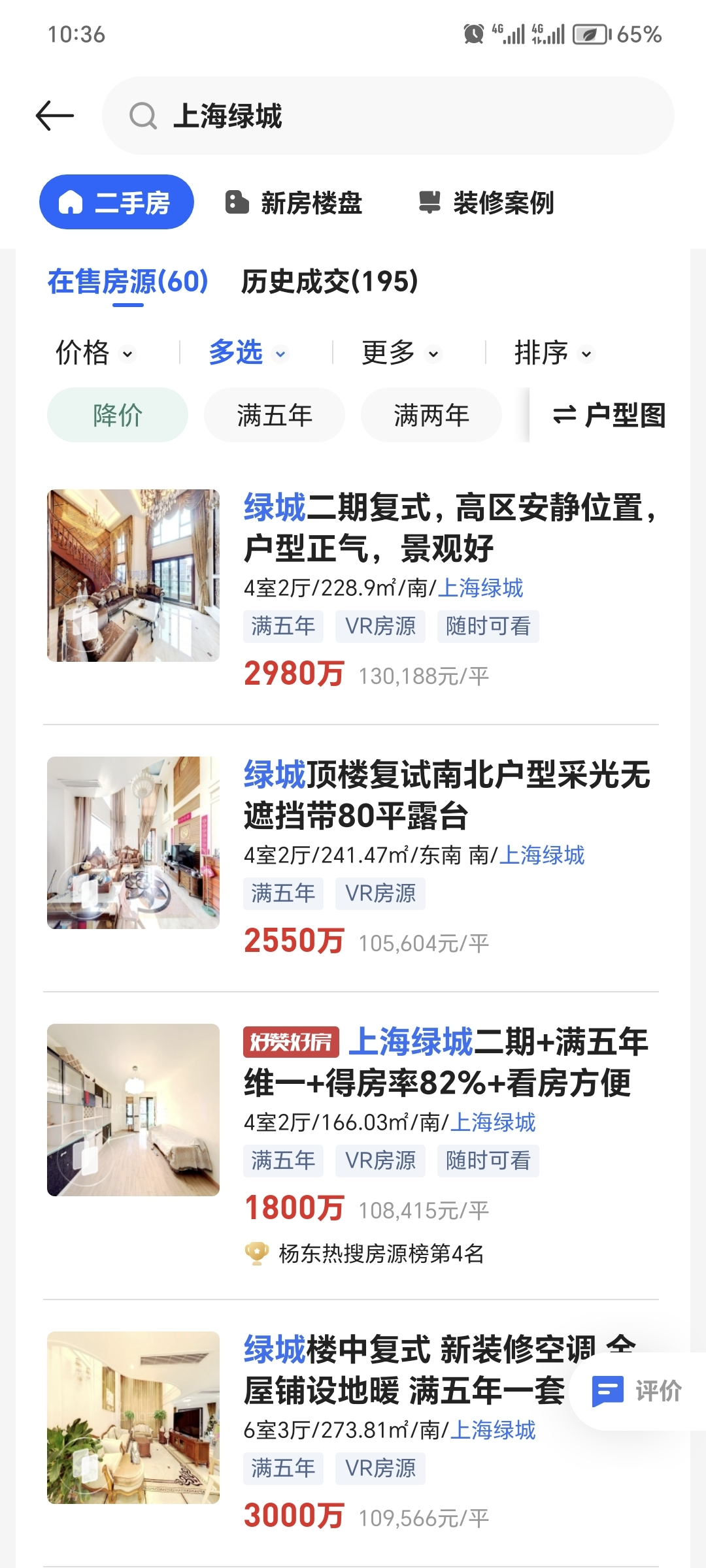Enable the 满五年 filter chip
The image size is (706, 1568).
point(274,414)
